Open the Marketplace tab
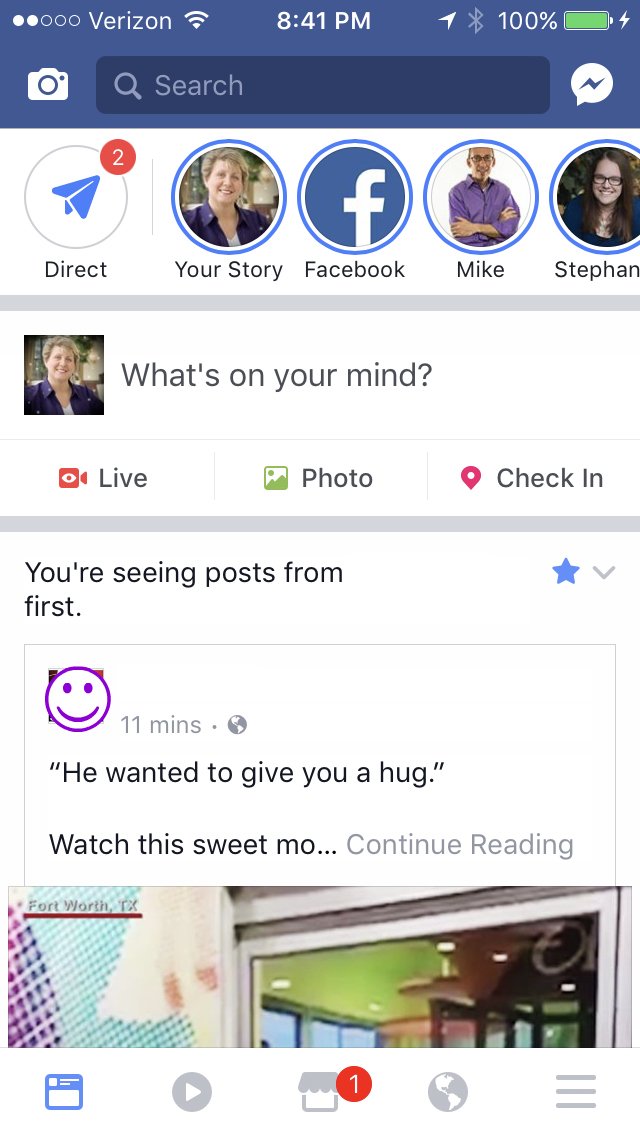 [x=320, y=1092]
